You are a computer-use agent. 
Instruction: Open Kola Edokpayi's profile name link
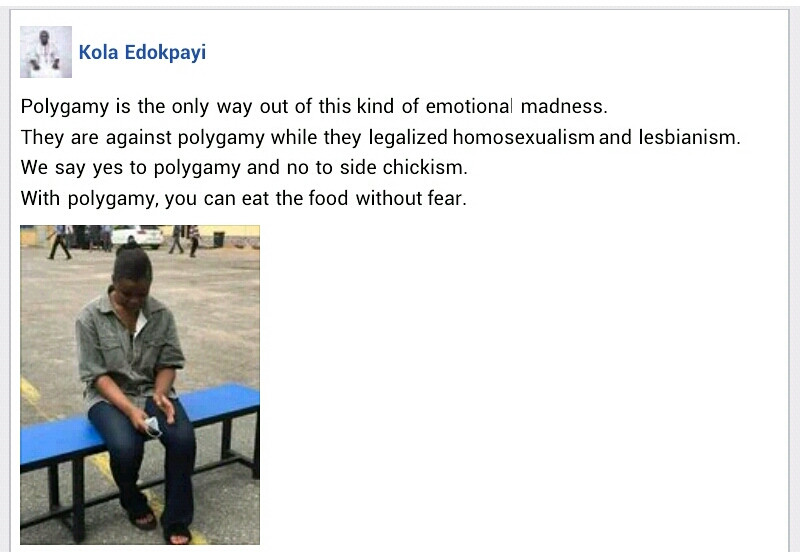click(142, 53)
